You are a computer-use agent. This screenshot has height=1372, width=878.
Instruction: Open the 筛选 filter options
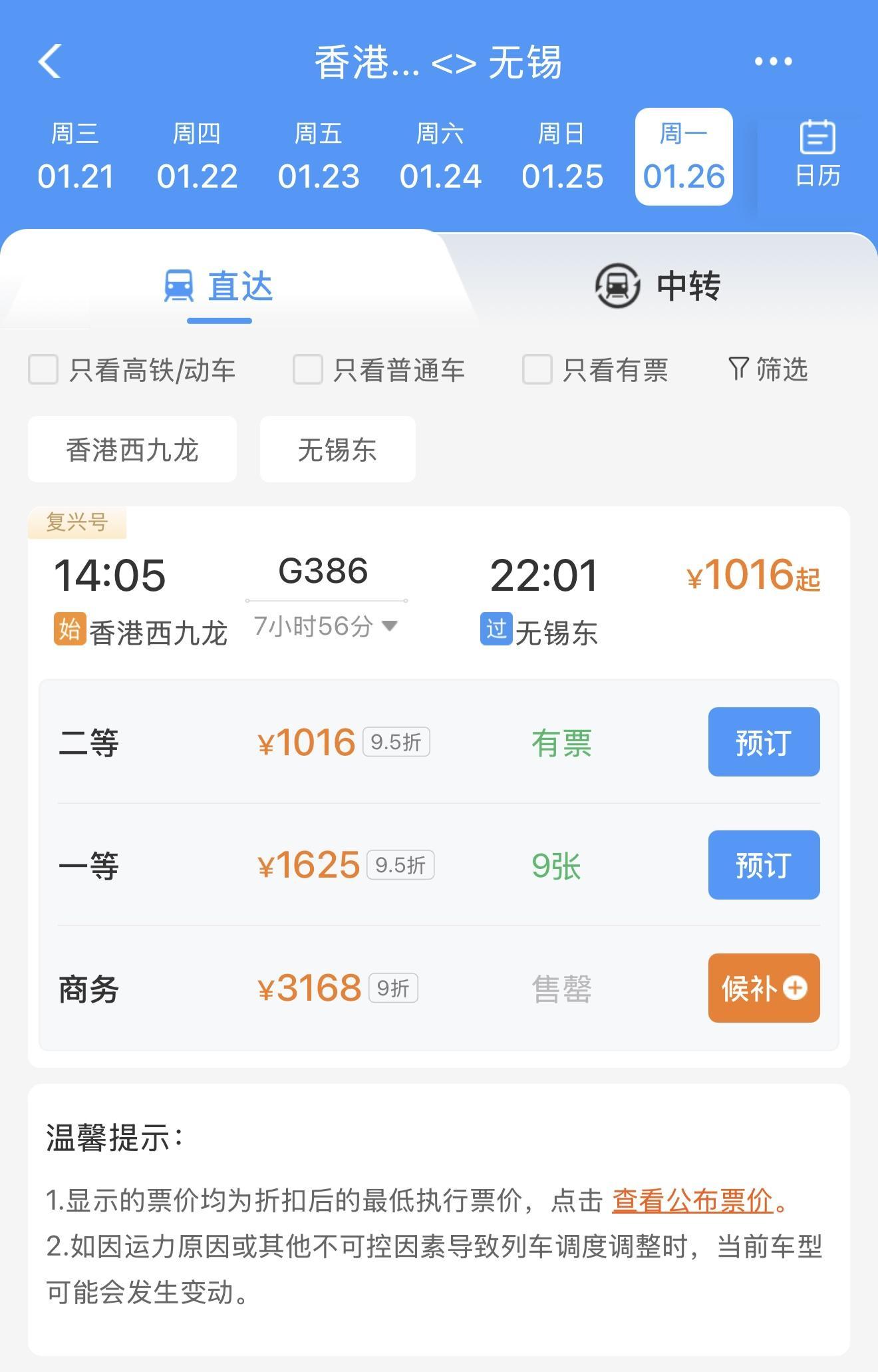[768, 369]
